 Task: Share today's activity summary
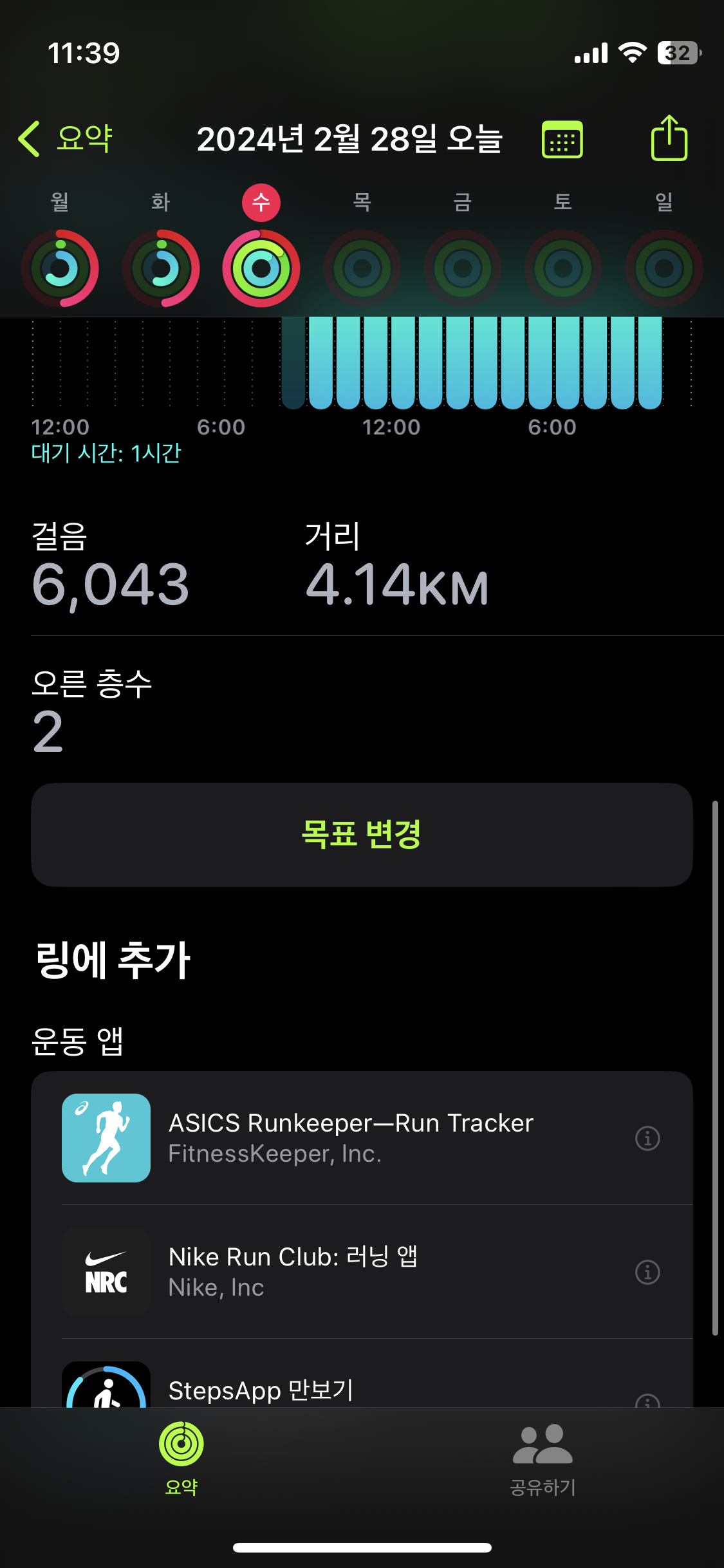(x=669, y=138)
